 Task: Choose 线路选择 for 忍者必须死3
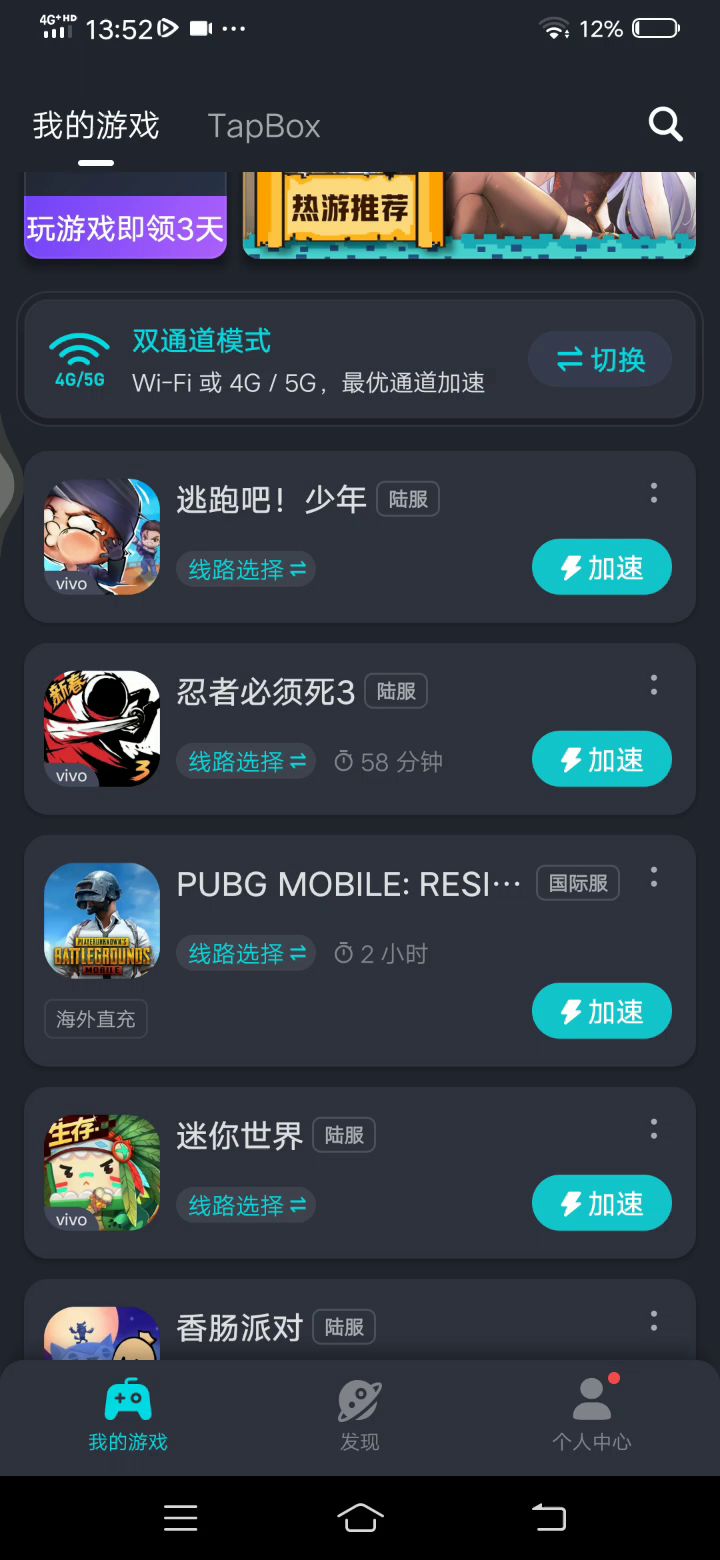[247, 762]
